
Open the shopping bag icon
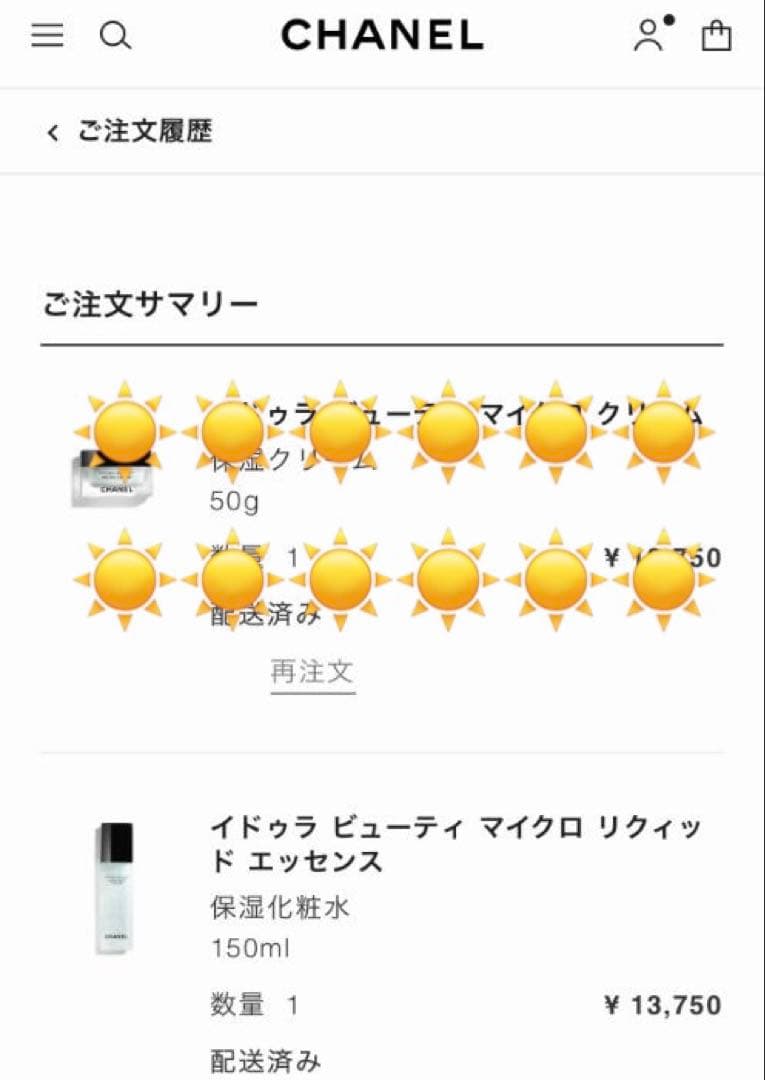(x=718, y=38)
